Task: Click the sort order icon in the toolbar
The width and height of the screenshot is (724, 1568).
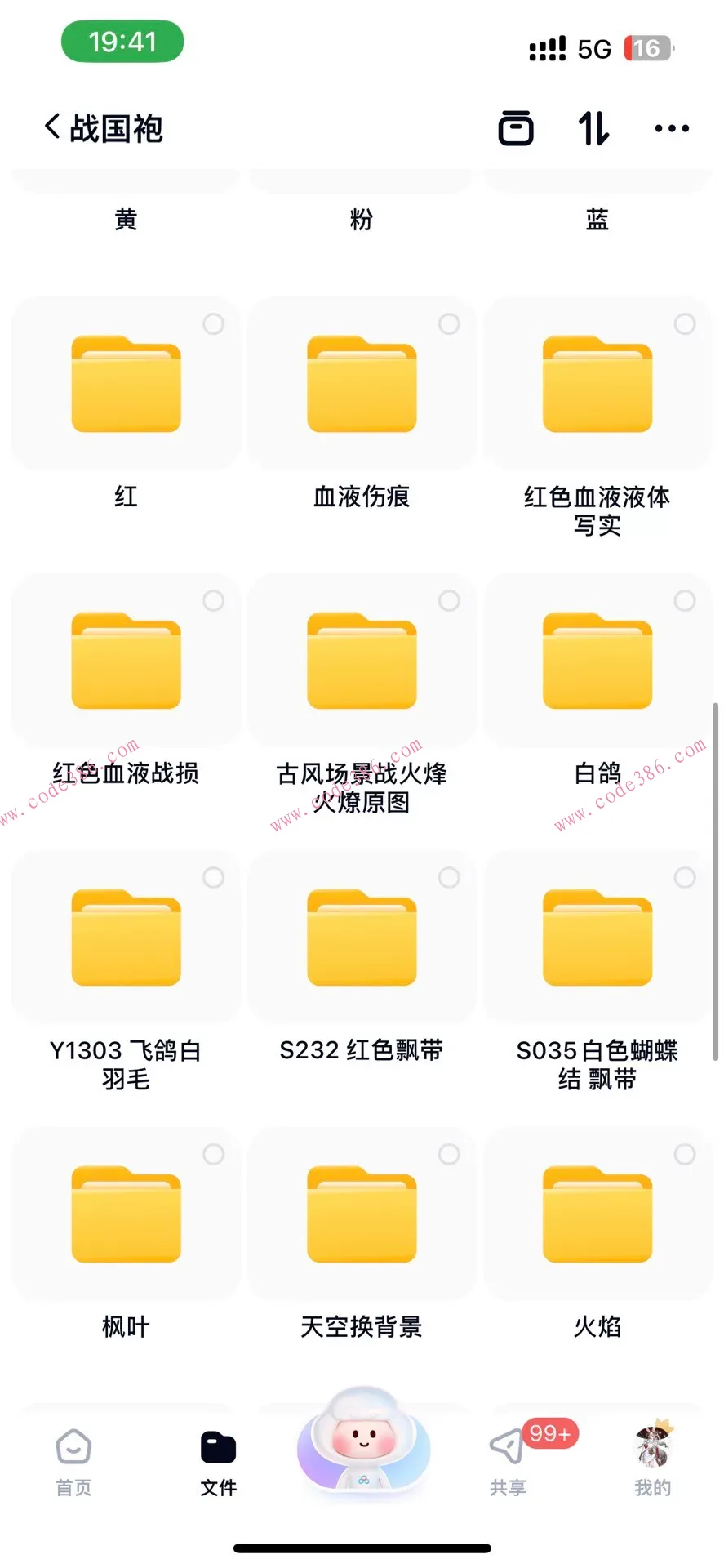Action: (593, 128)
